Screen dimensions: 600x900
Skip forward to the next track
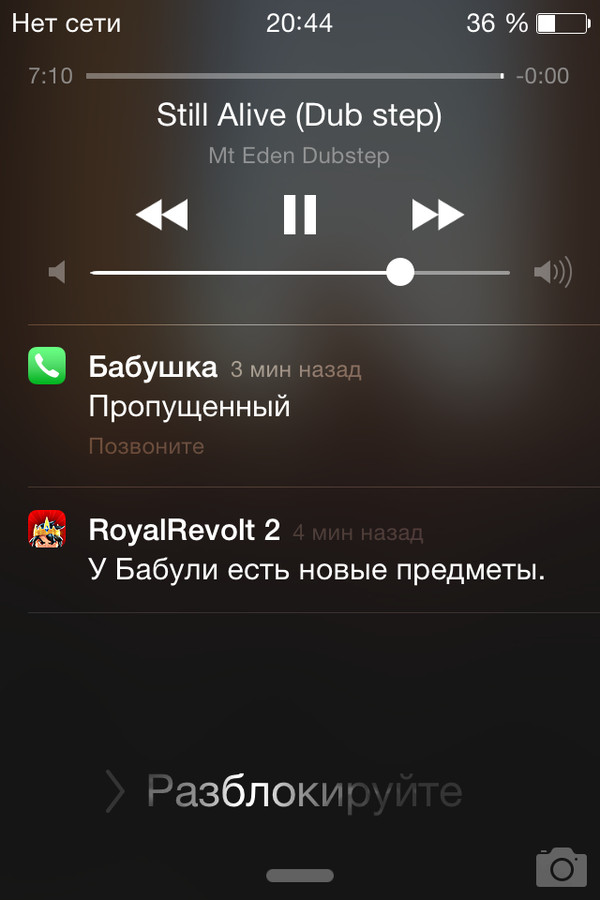(438, 214)
